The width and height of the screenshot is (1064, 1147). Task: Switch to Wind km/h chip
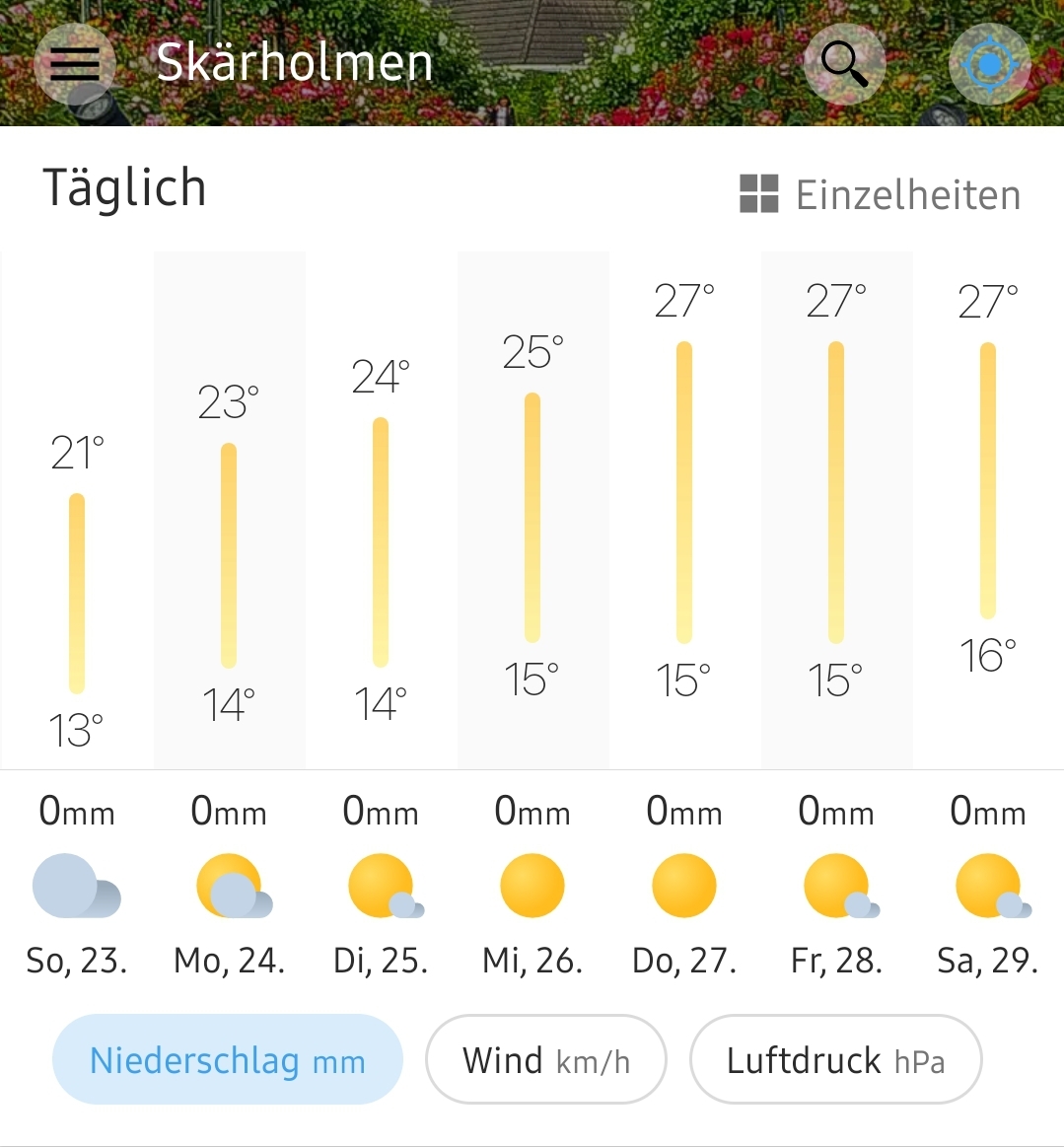click(545, 1060)
